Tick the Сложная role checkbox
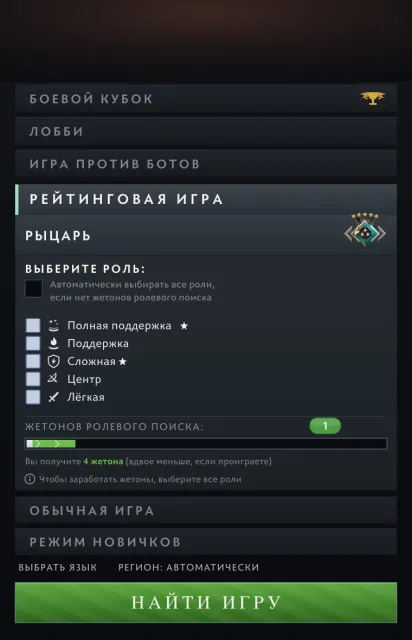This screenshot has width=412, height=640. coord(33,361)
